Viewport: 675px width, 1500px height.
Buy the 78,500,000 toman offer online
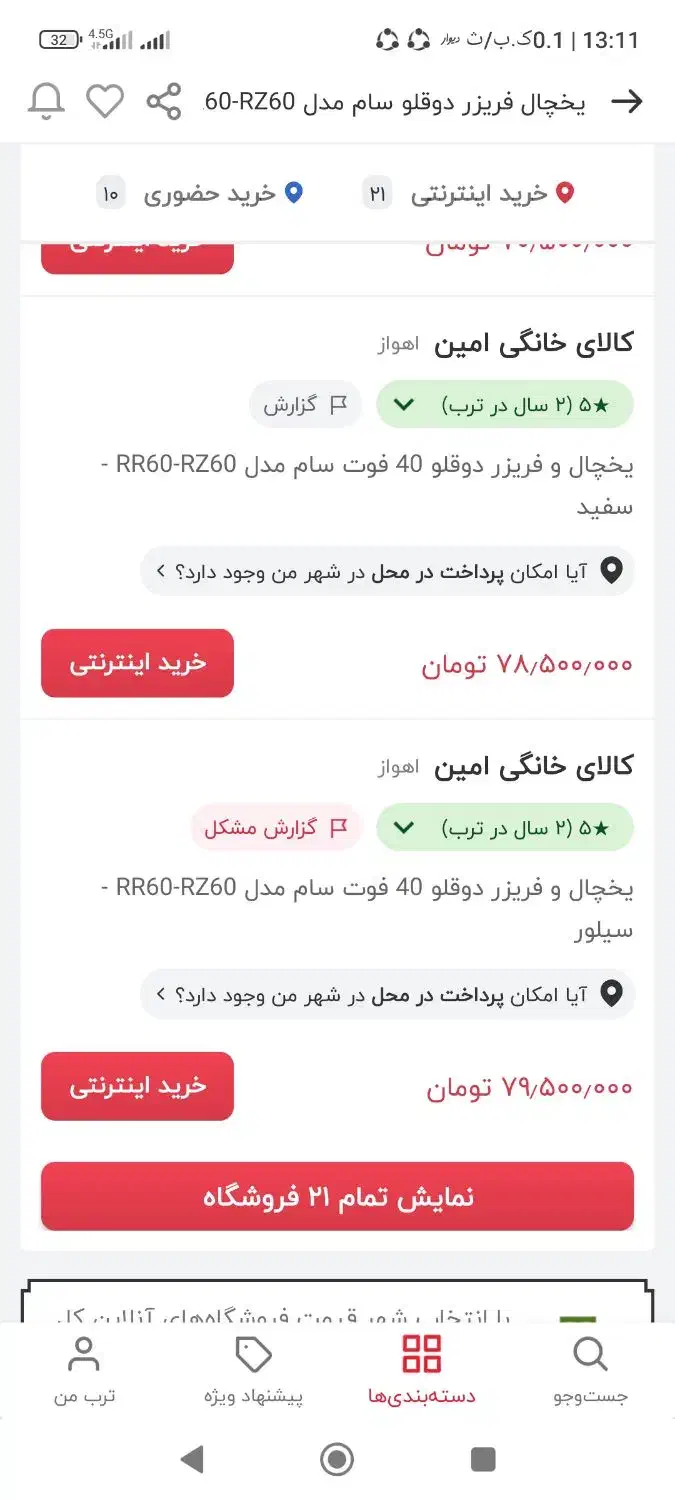(x=137, y=663)
